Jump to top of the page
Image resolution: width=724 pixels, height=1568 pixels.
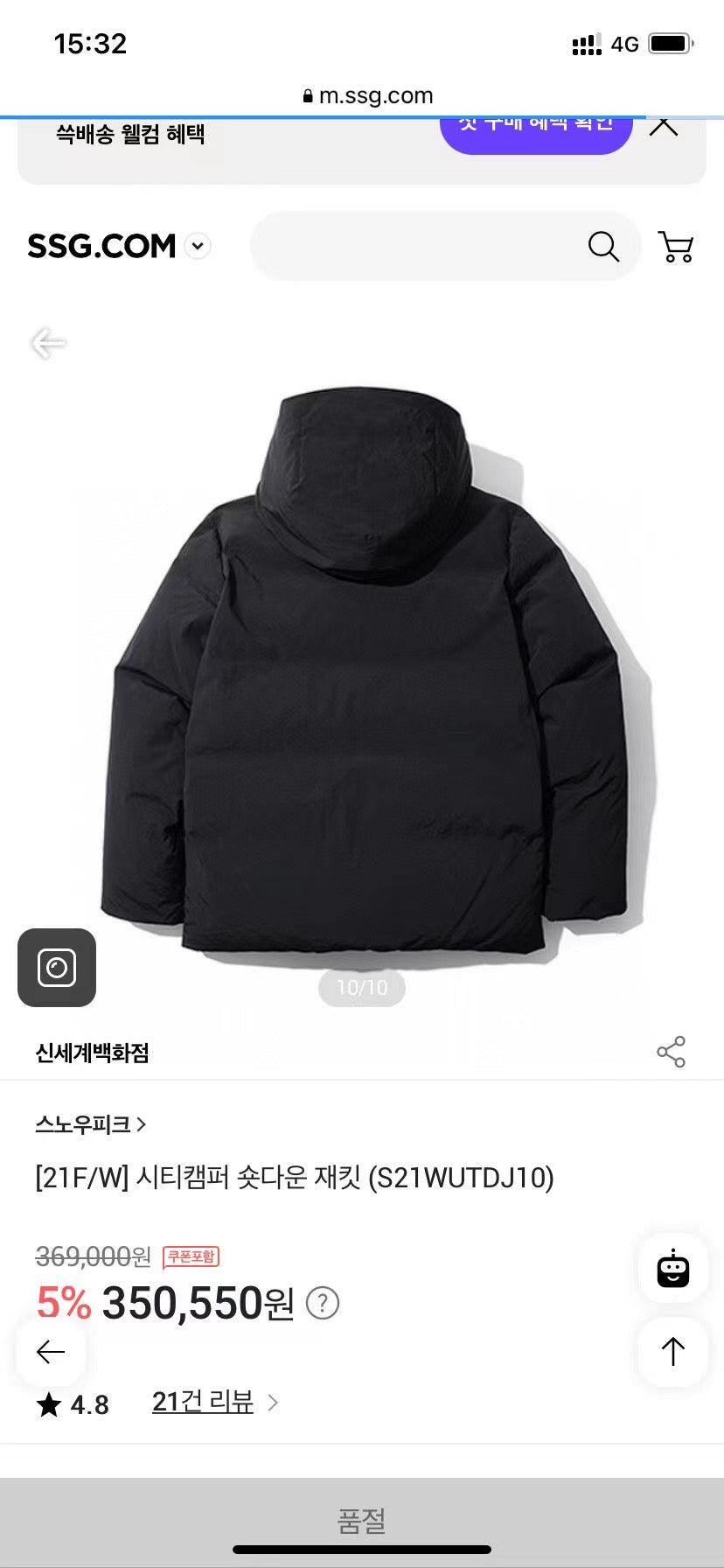pyautogui.click(x=672, y=1352)
